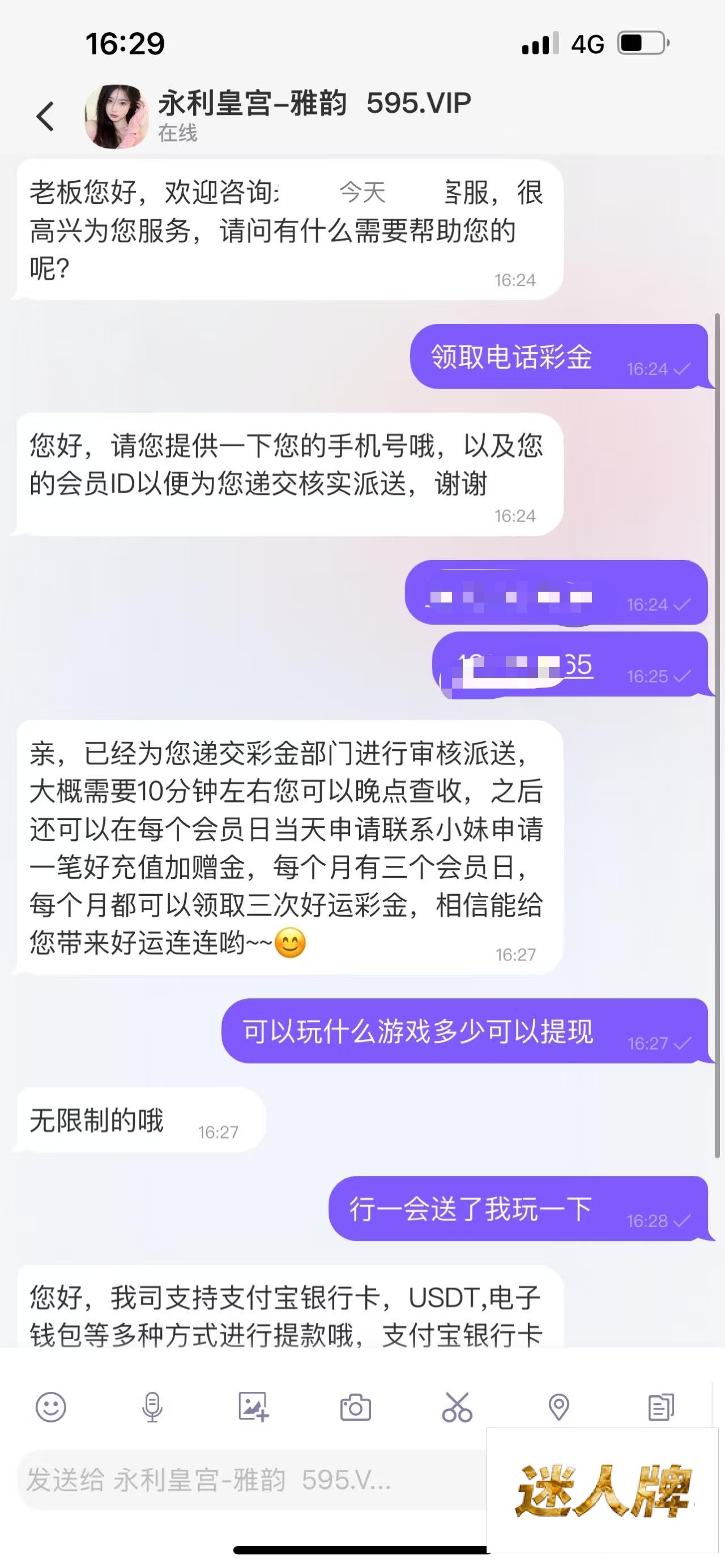Viewport: 725px width, 1568px height.
Task: Open 永利皇宫-雅韵 profile avatar
Action: coord(116,116)
